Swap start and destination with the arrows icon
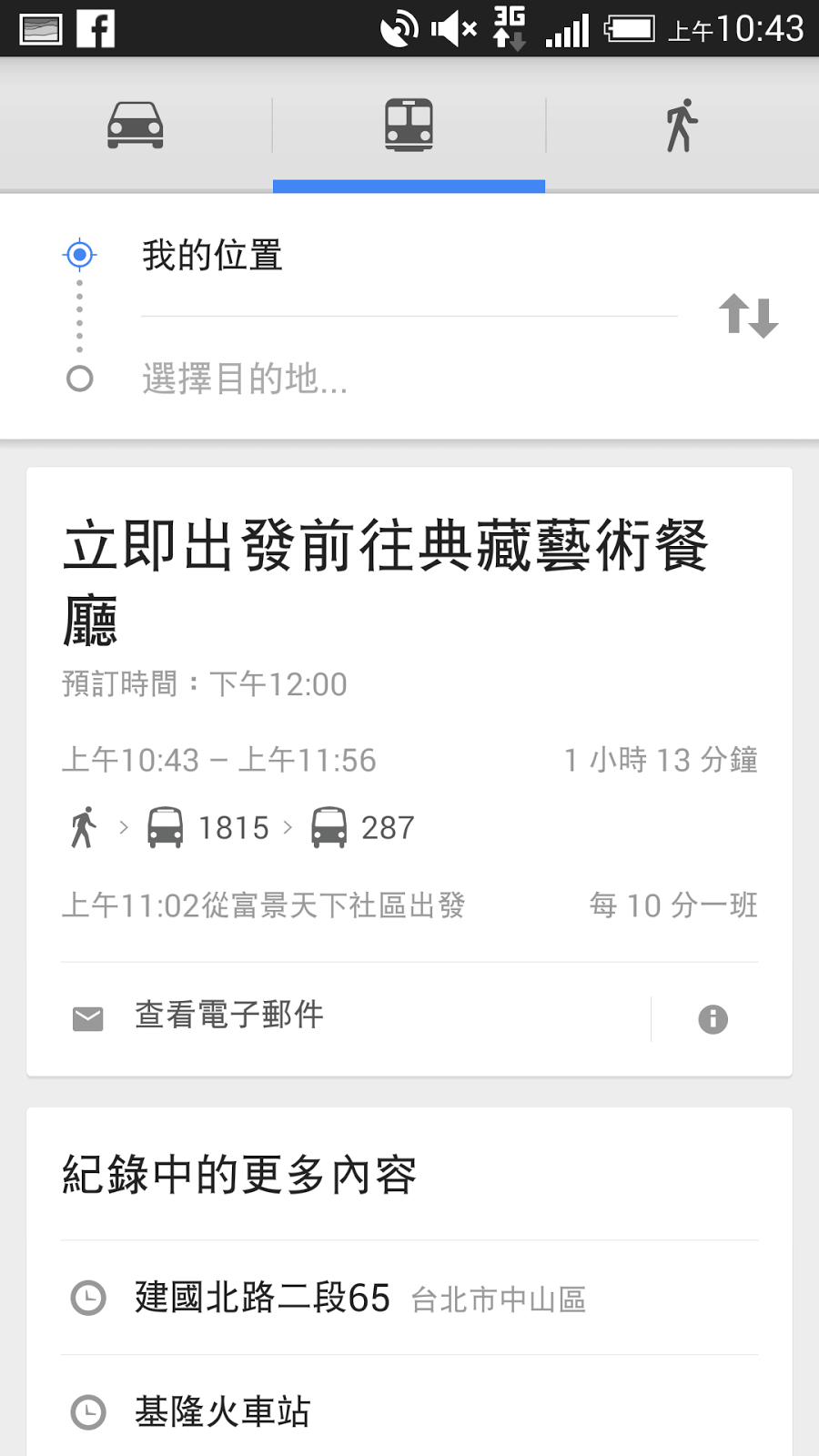The image size is (819, 1456). click(748, 316)
